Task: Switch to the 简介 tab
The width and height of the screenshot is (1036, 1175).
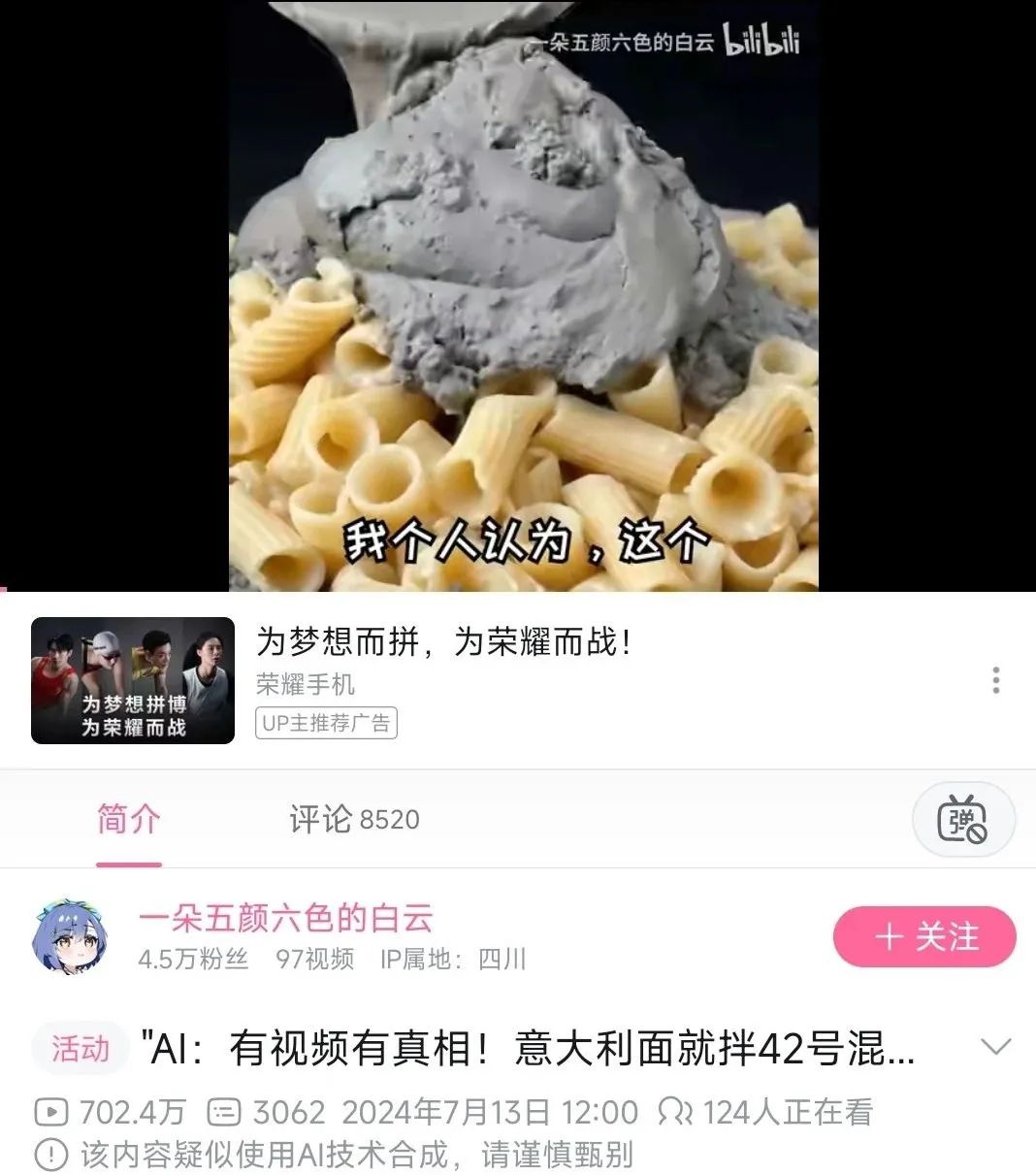Action: coord(128,820)
